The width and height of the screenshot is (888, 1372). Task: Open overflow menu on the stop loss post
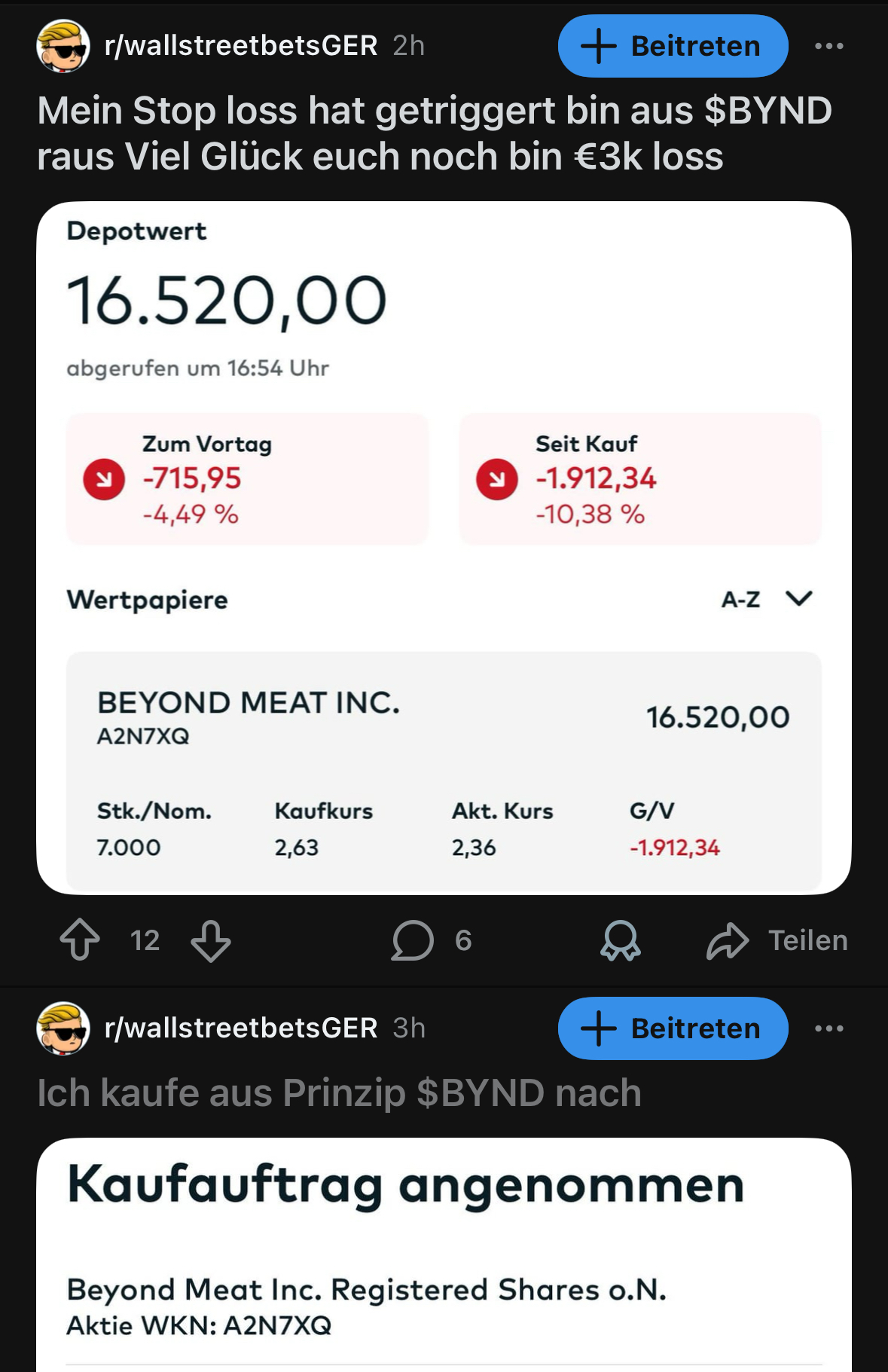click(828, 46)
